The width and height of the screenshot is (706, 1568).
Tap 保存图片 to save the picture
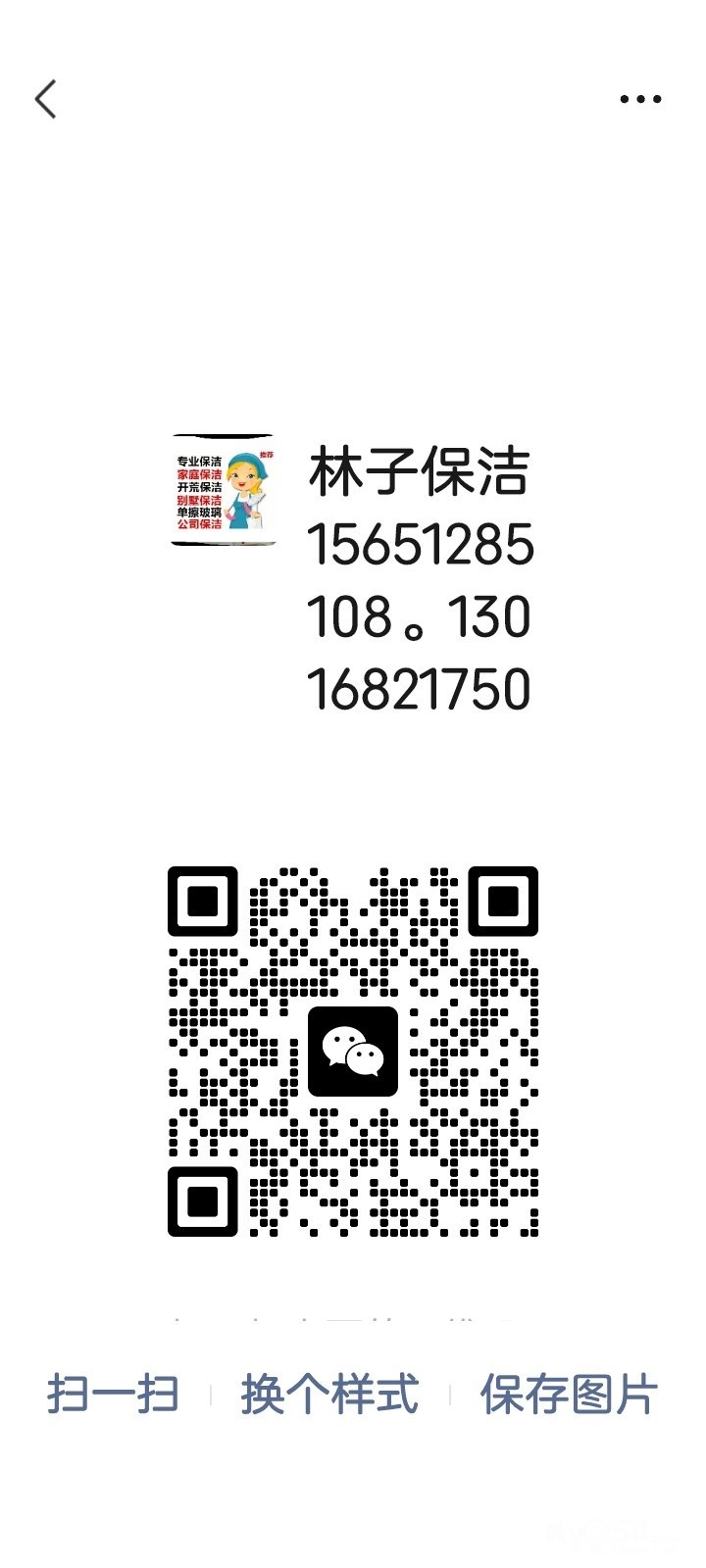click(x=569, y=1394)
